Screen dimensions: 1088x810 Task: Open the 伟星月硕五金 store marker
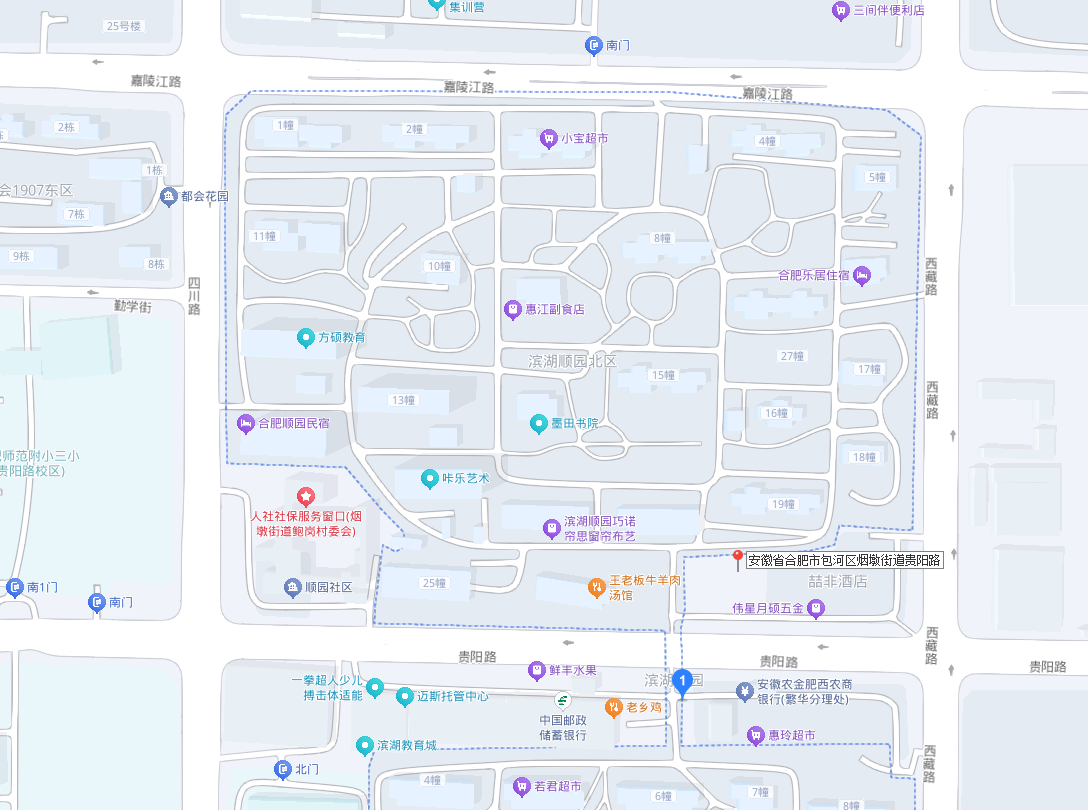pos(816,607)
